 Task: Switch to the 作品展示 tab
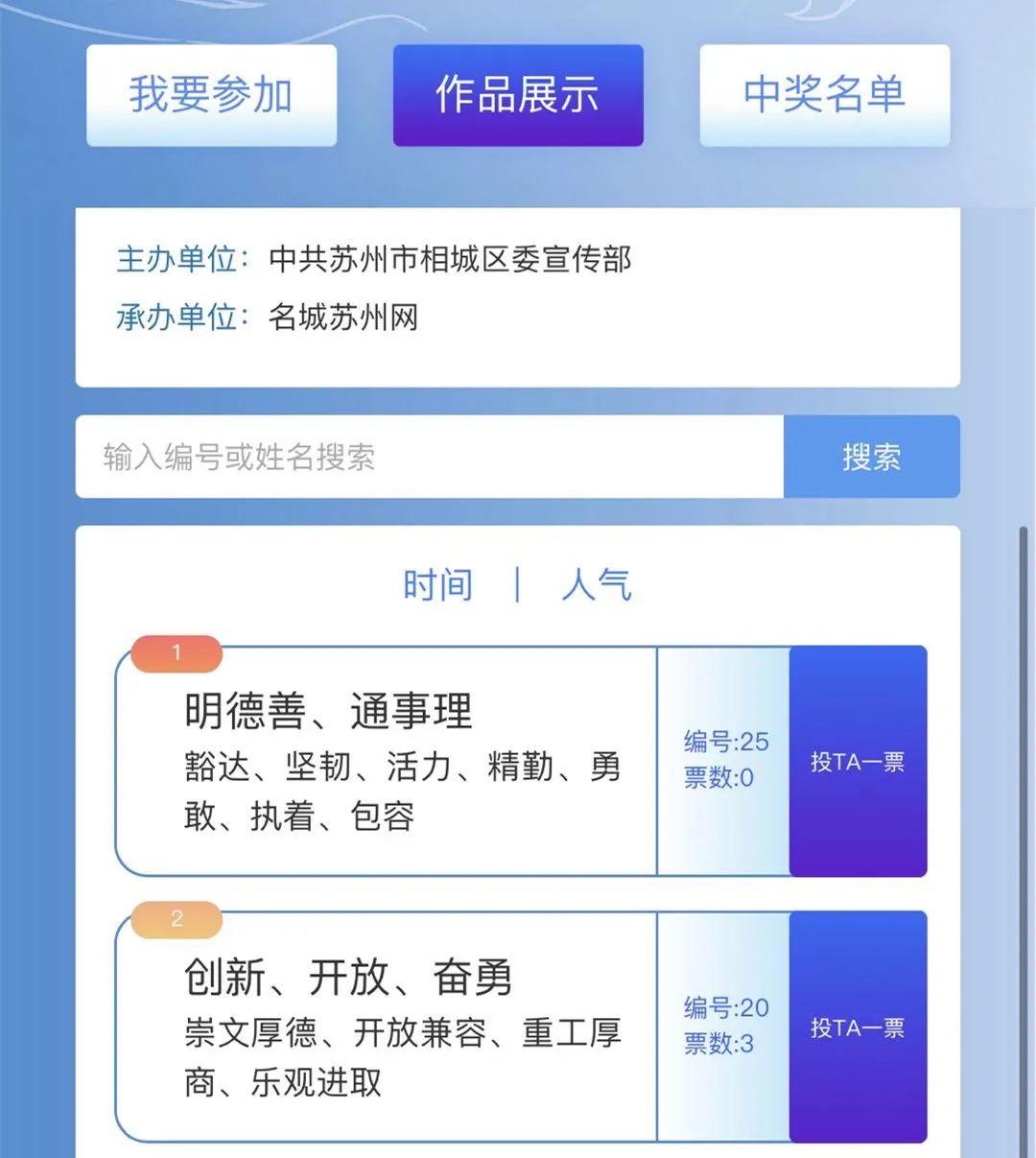[518, 95]
